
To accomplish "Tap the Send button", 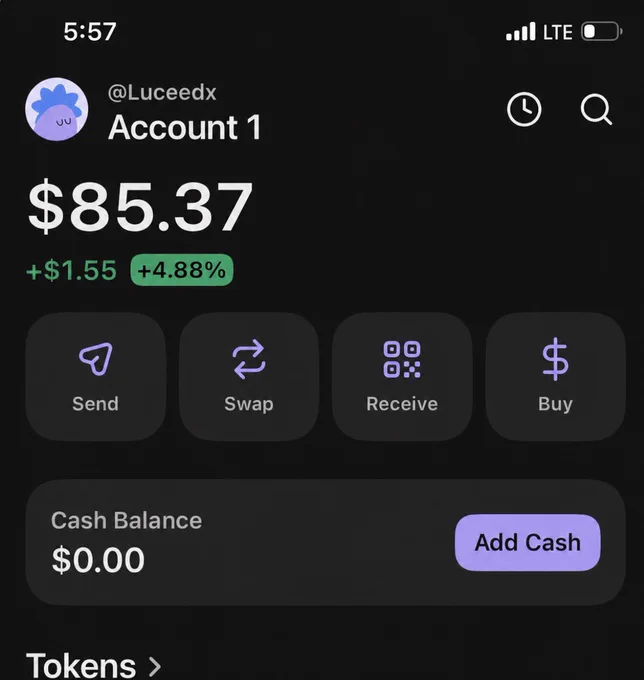I will pyautogui.click(x=95, y=376).
